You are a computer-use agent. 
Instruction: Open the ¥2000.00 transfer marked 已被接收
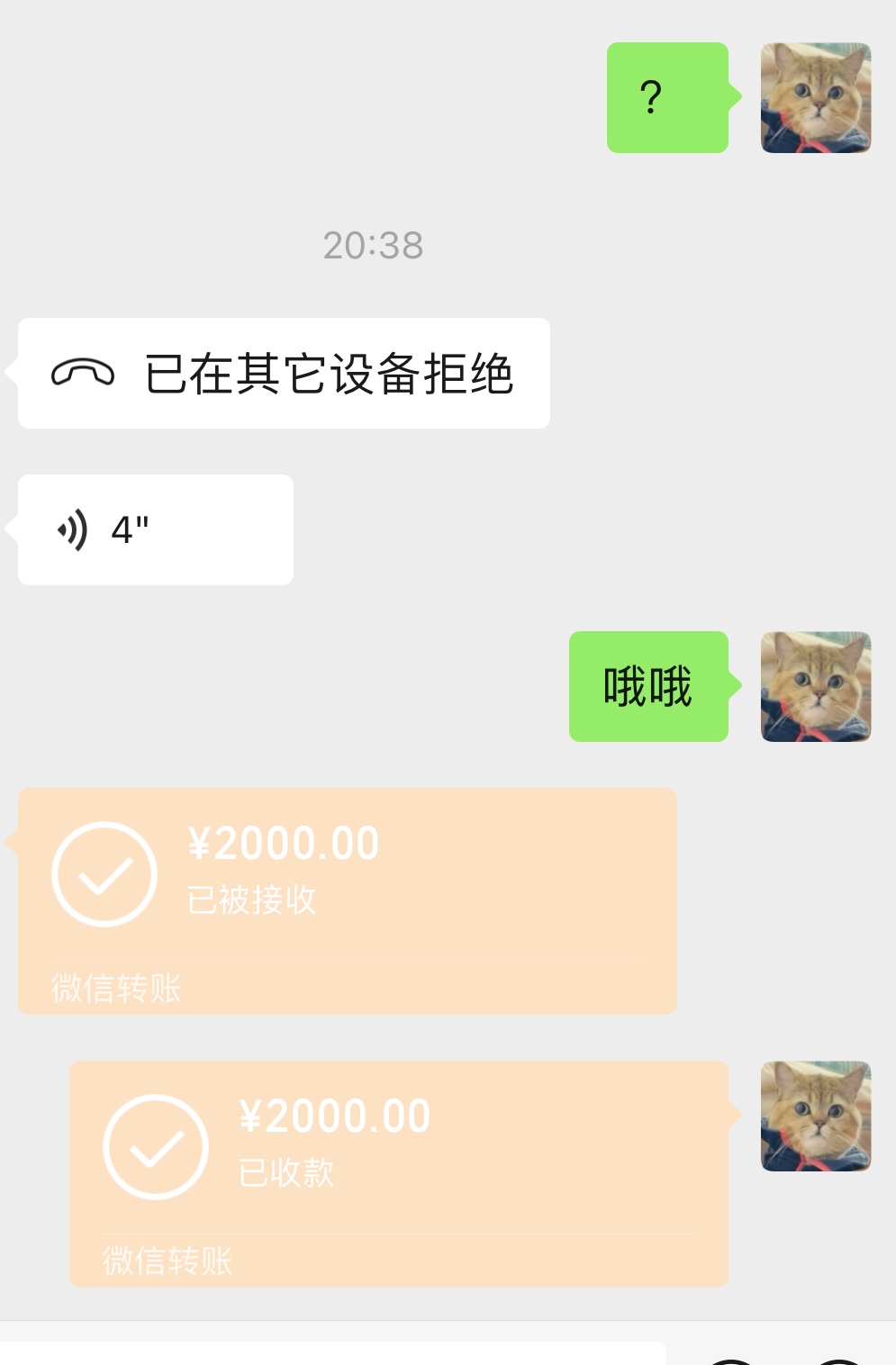[x=347, y=900]
